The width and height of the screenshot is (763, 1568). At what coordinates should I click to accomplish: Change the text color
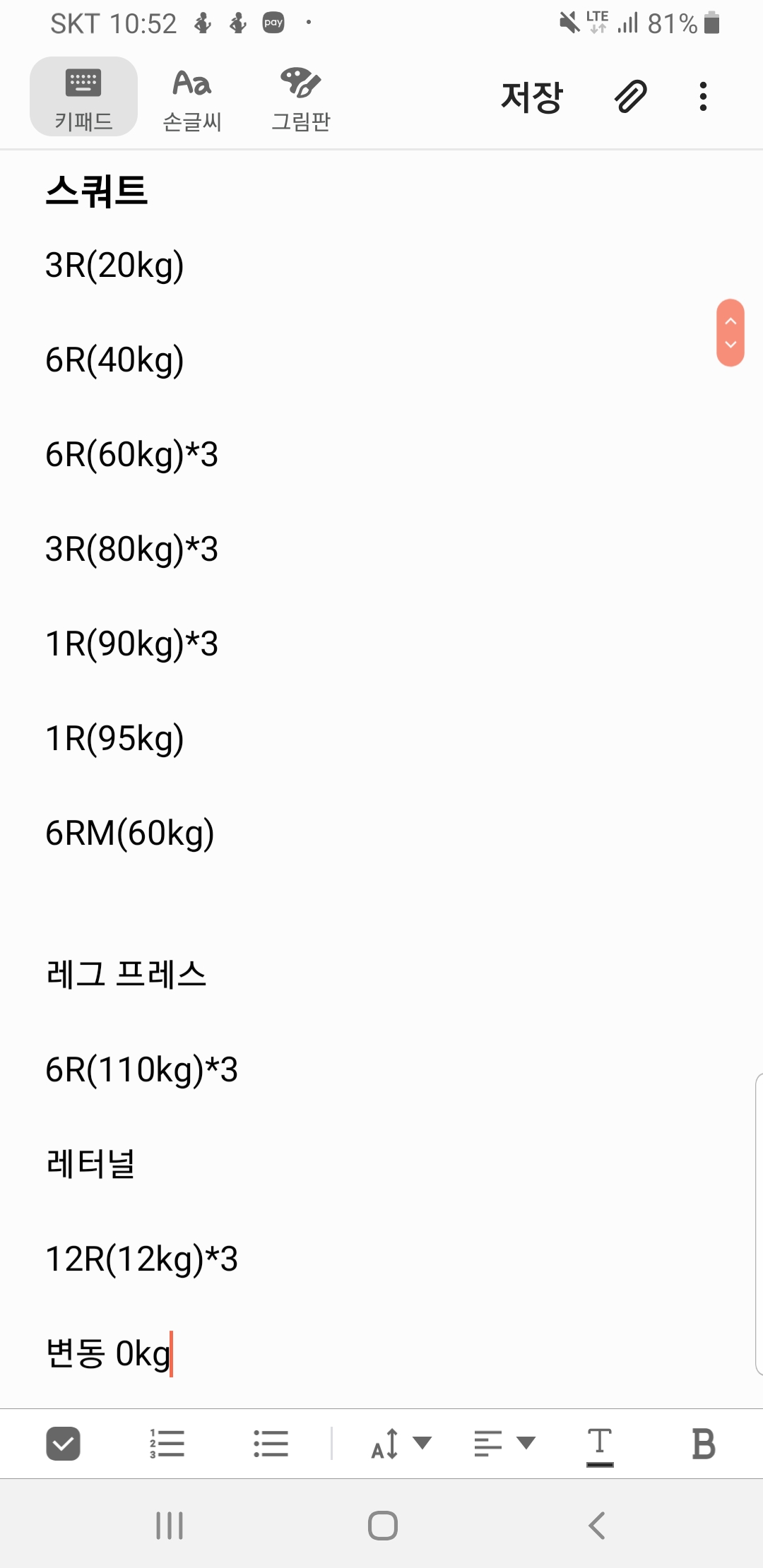tap(600, 1444)
